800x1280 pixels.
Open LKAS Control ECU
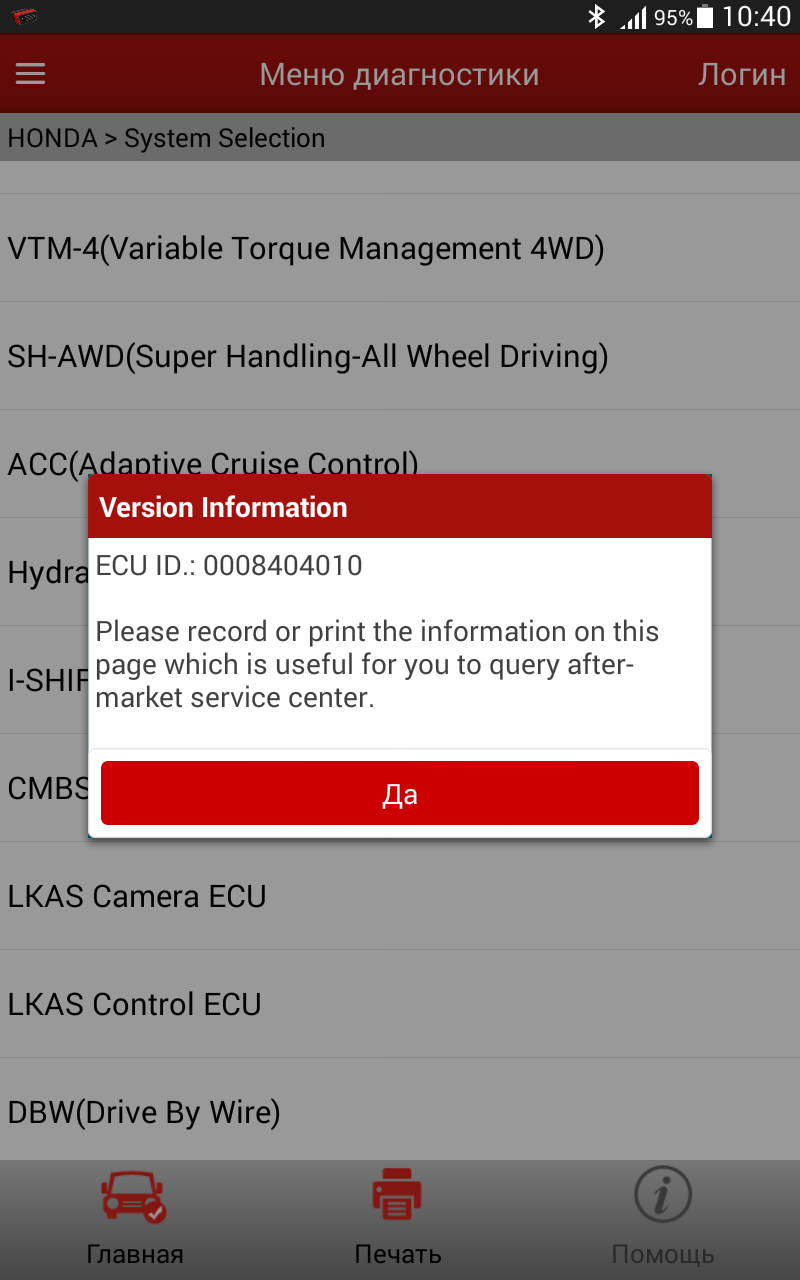pos(135,1004)
